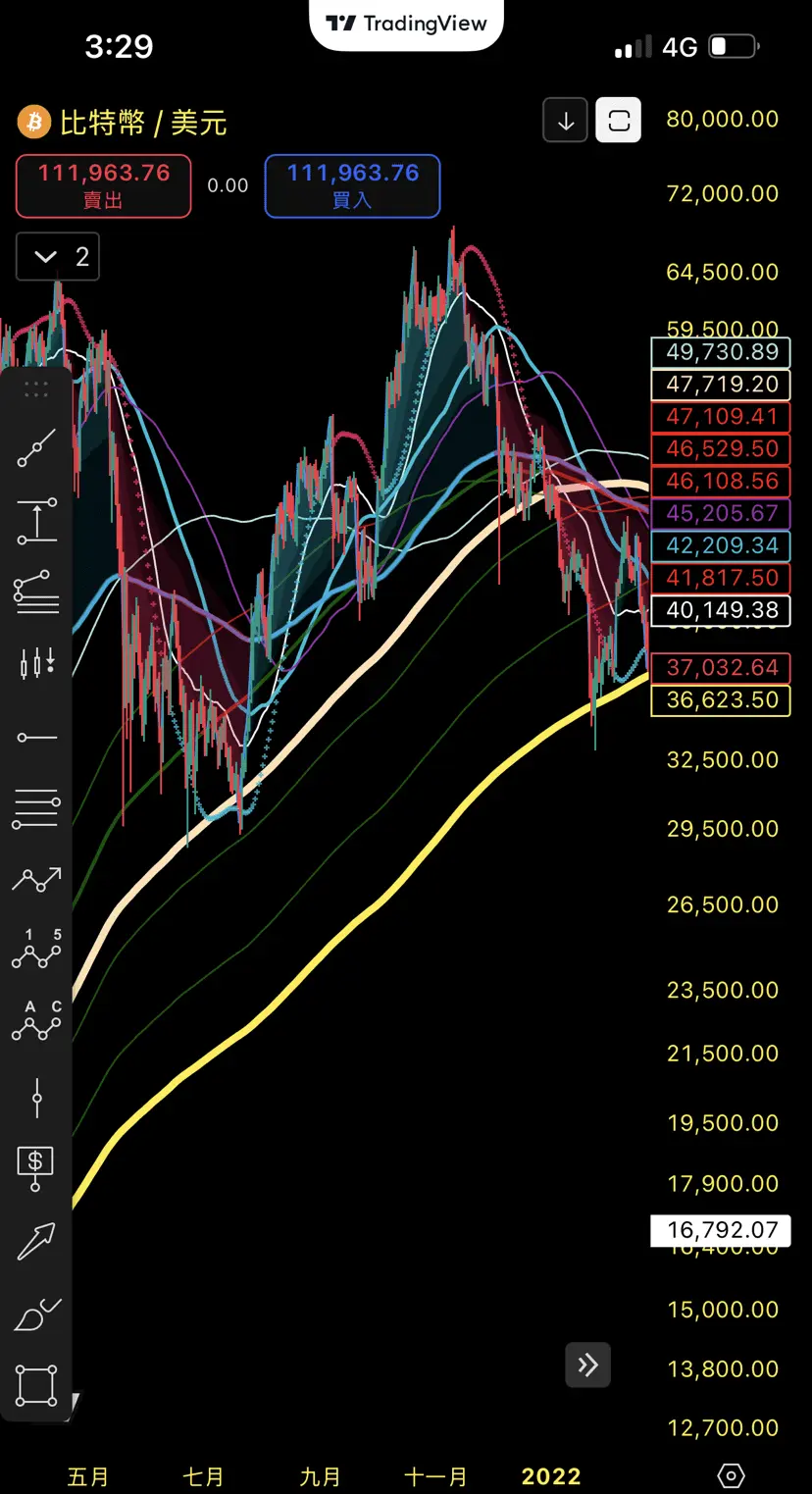Select the arrow drawing tool
The height and width of the screenshot is (1494, 812).
(x=36, y=1241)
